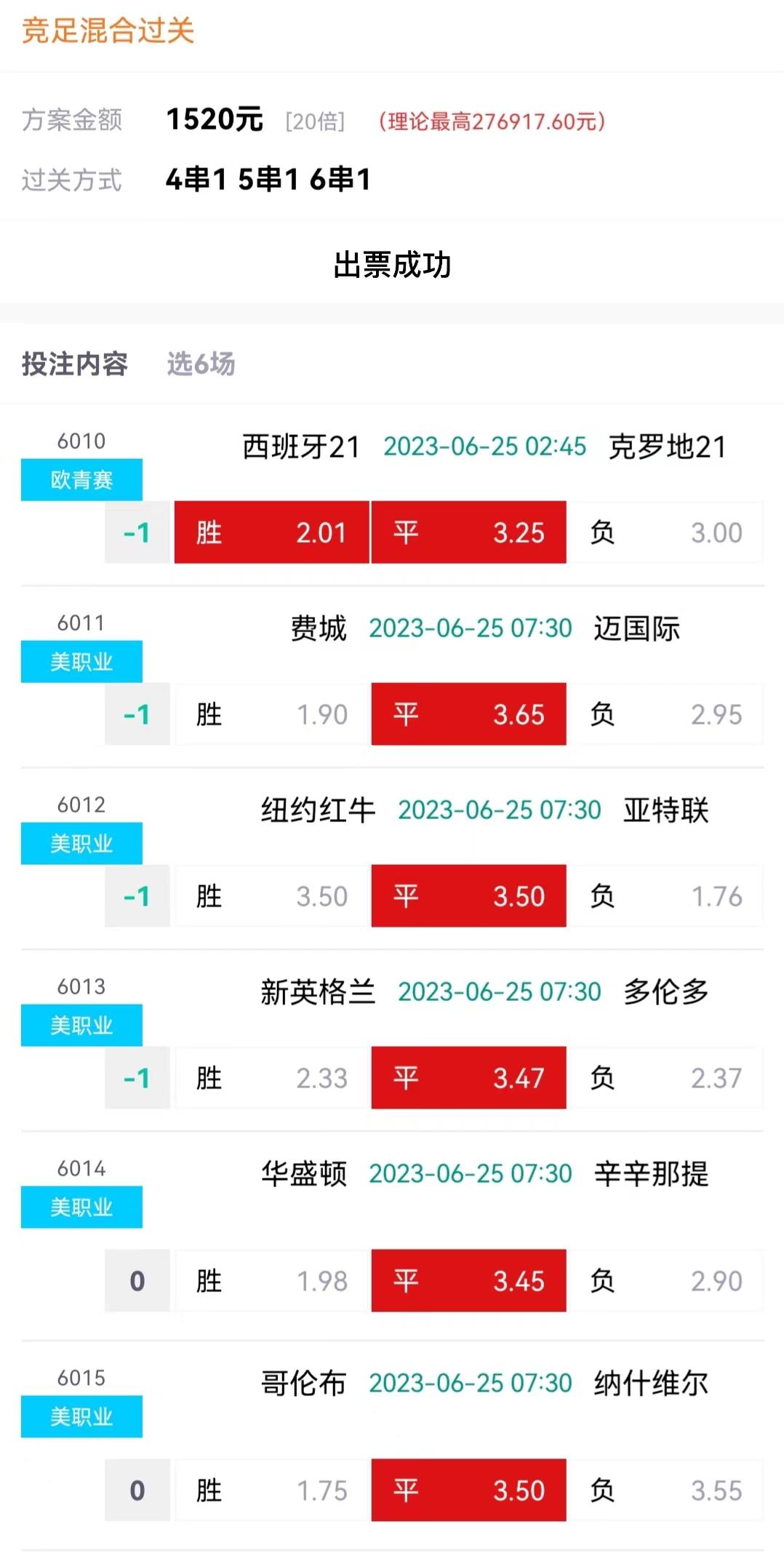
Task: Click the 美职业 badge beside 费城 match
Action: (x=81, y=661)
